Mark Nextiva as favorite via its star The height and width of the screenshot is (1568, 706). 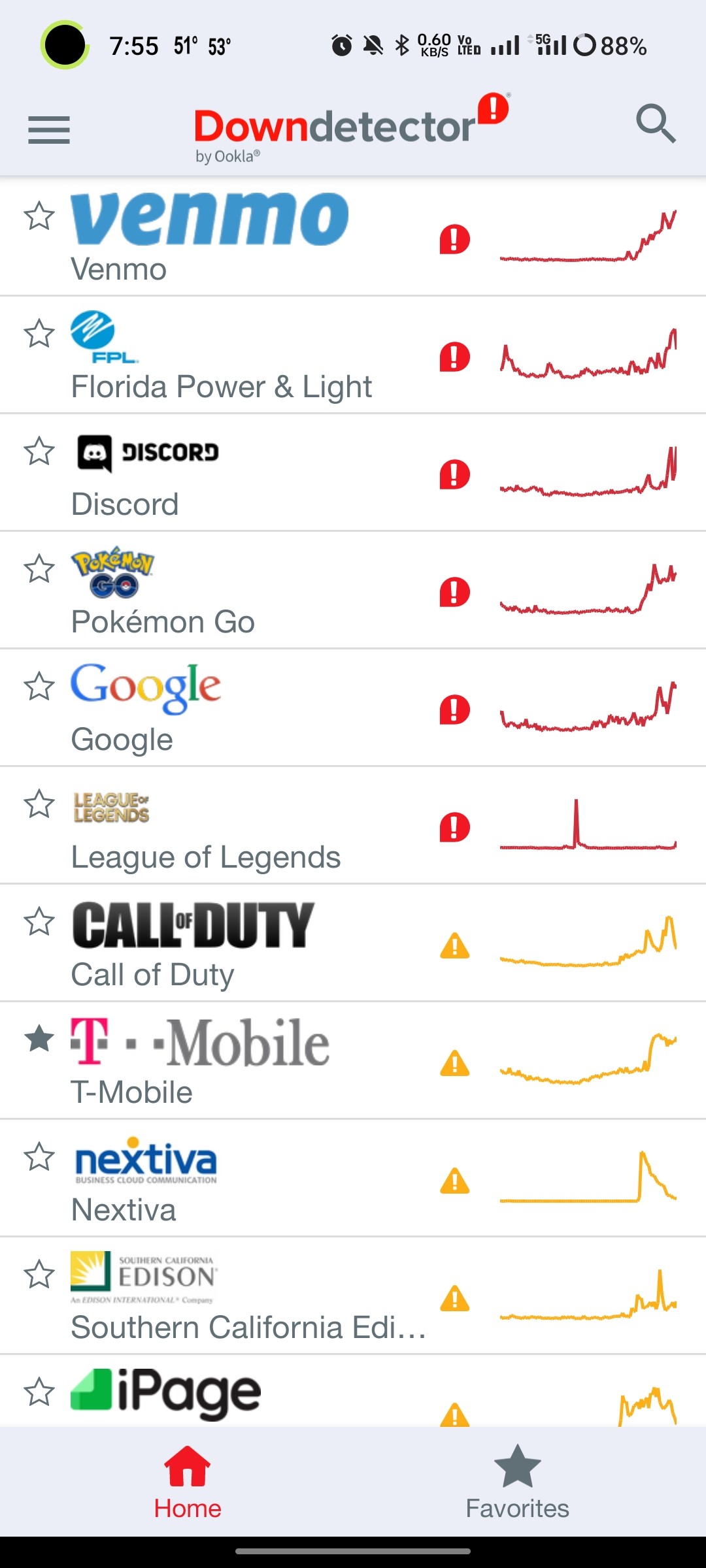click(39, 1156)
